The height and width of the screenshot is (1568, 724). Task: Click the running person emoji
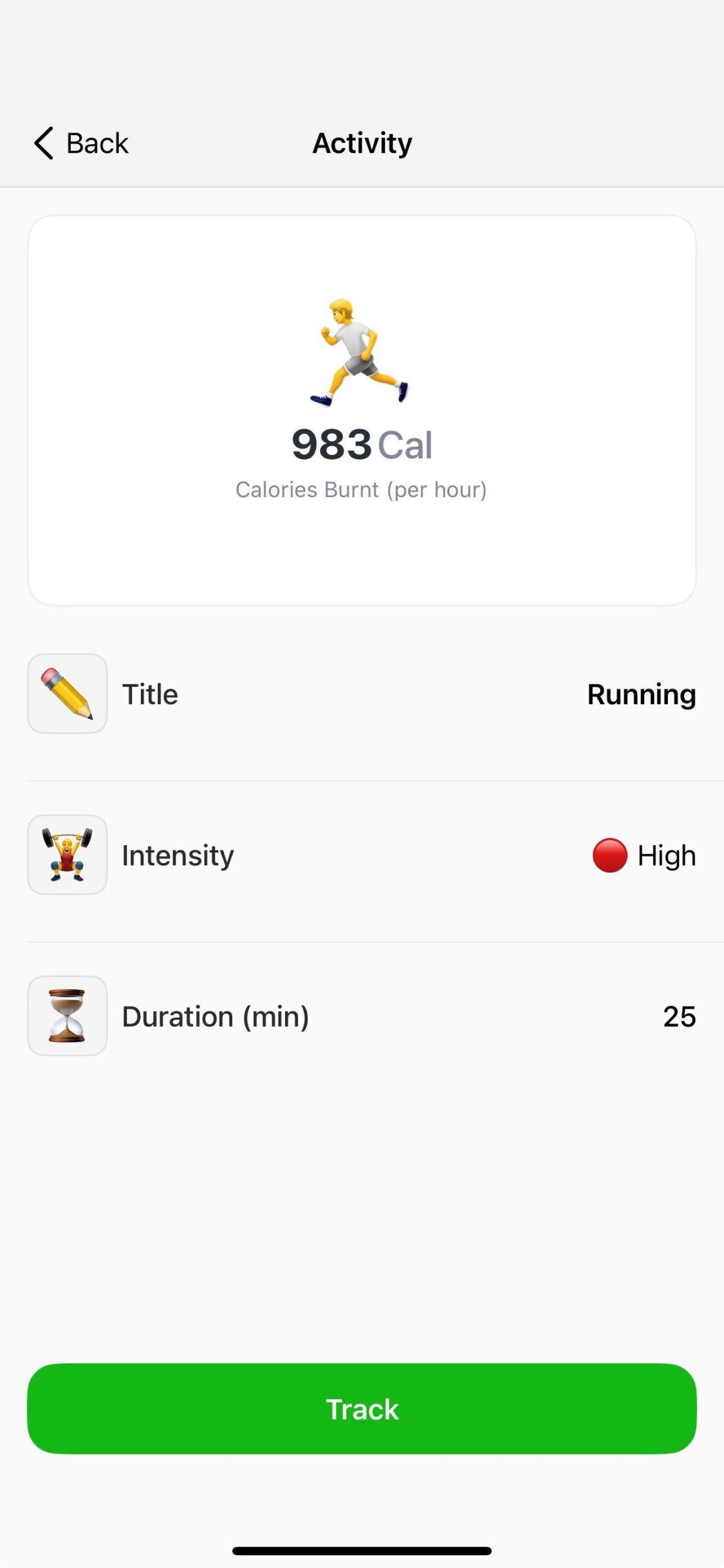tap(362, 351)
